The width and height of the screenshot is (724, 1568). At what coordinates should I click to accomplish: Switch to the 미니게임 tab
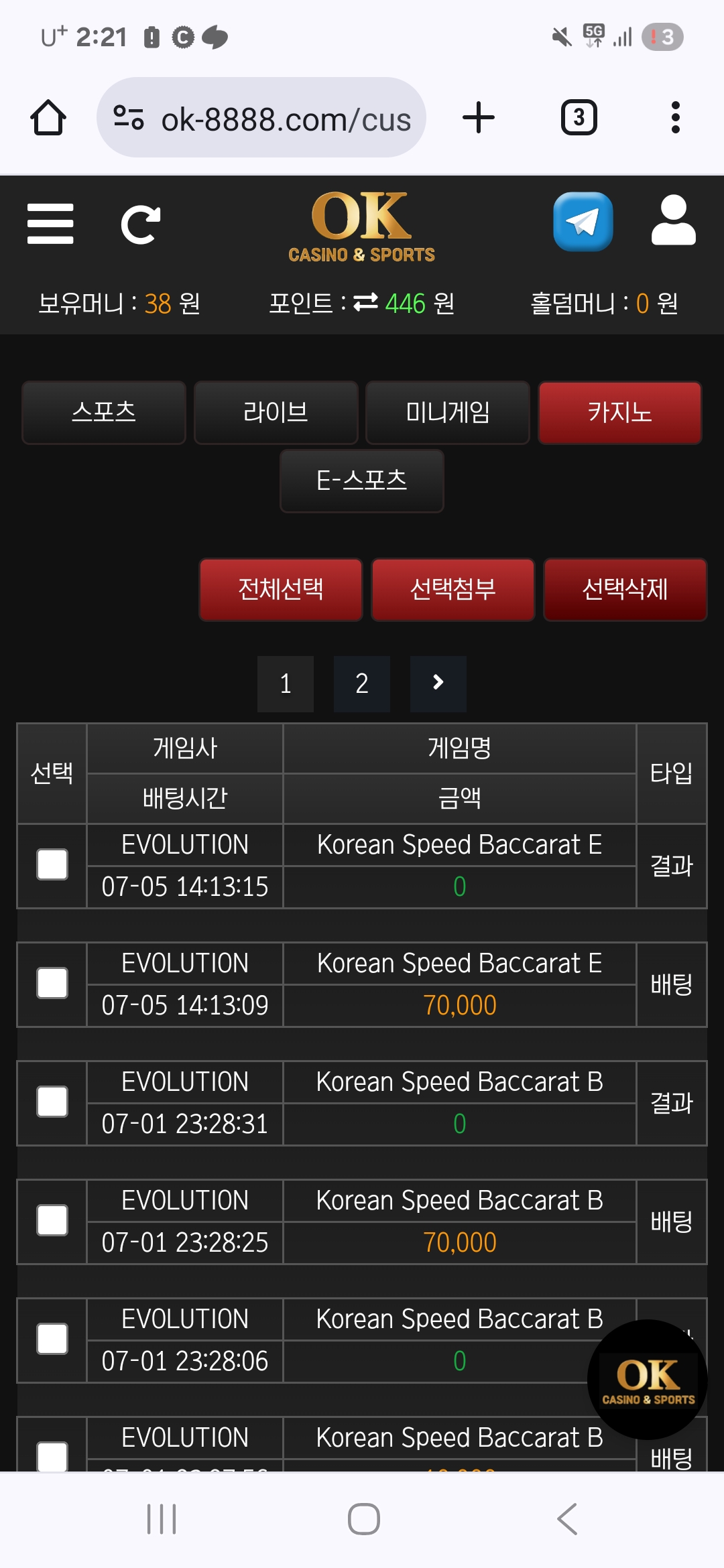(x=447, y=412)
